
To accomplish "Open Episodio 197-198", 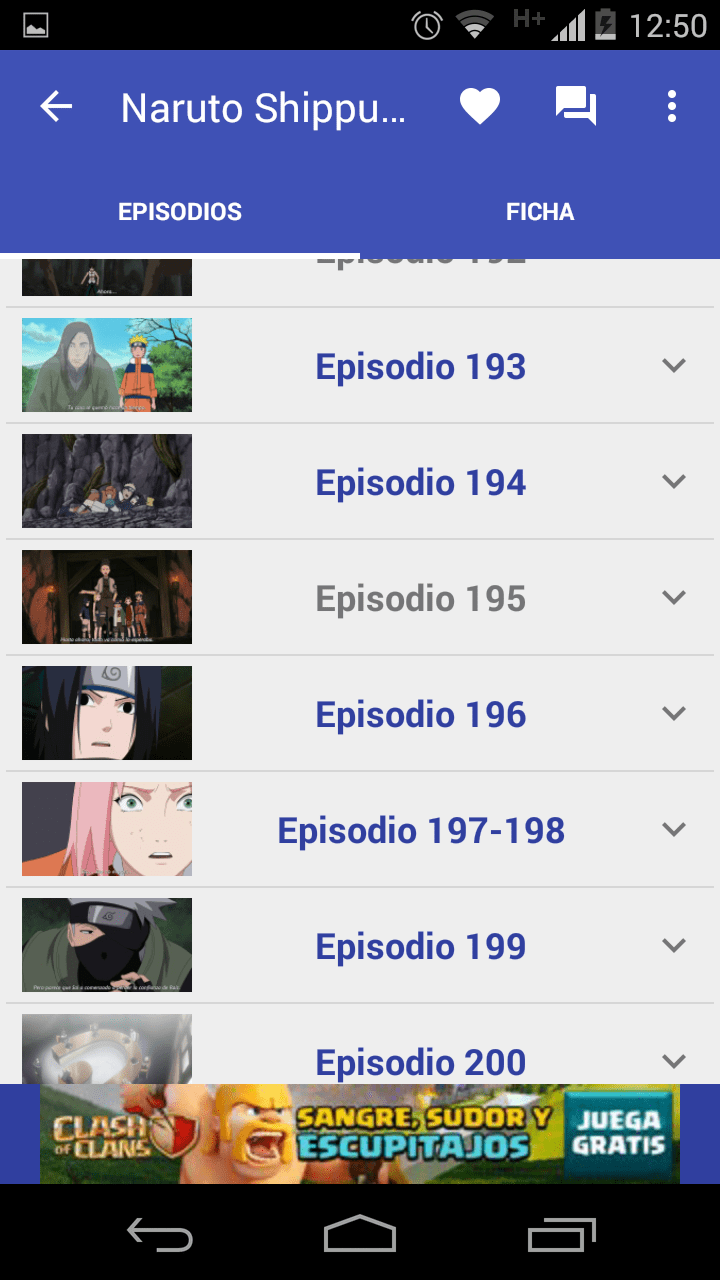I will tap(420, 831).
